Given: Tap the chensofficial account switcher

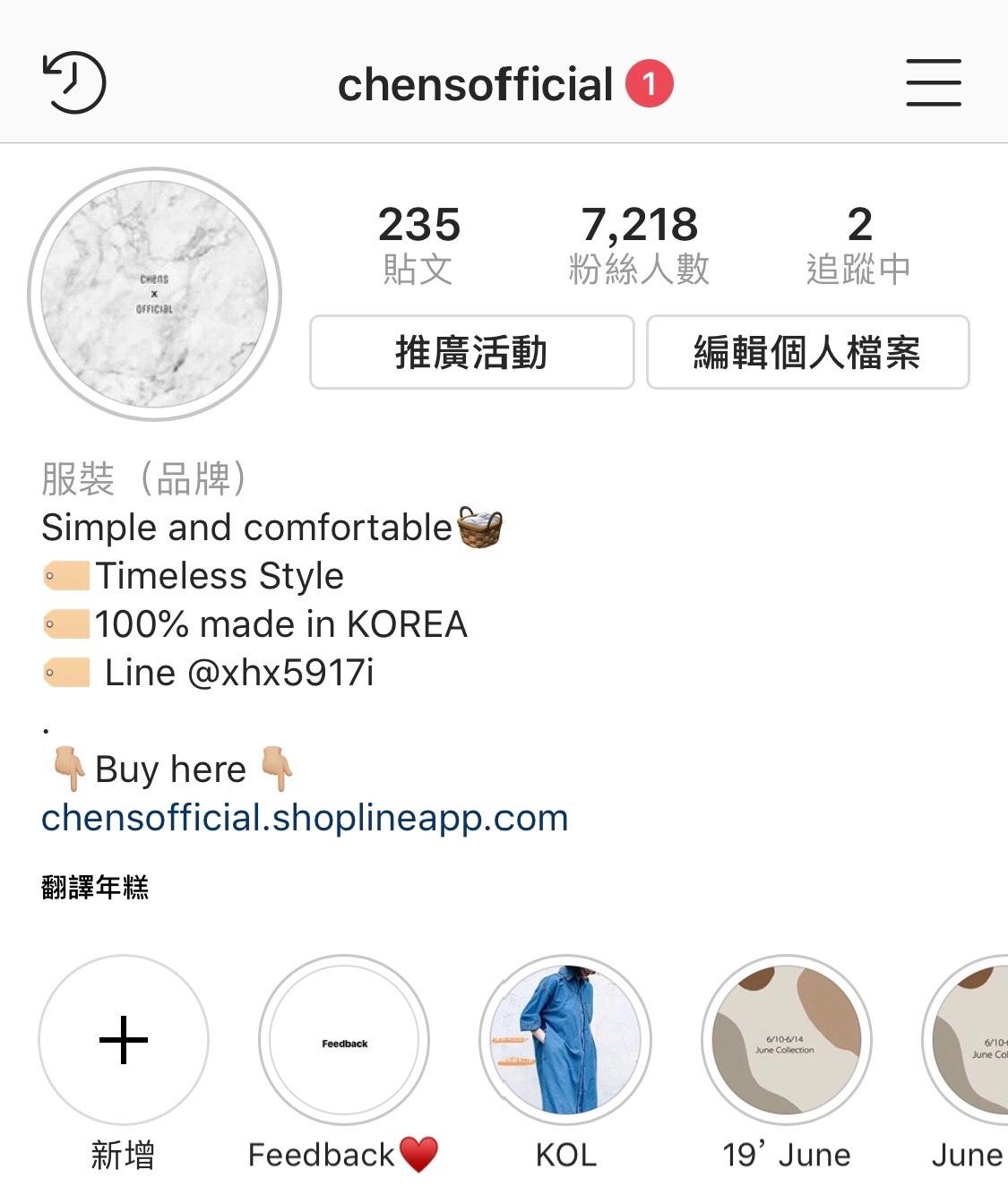Looking at the screenshot, I should (476, 84).
